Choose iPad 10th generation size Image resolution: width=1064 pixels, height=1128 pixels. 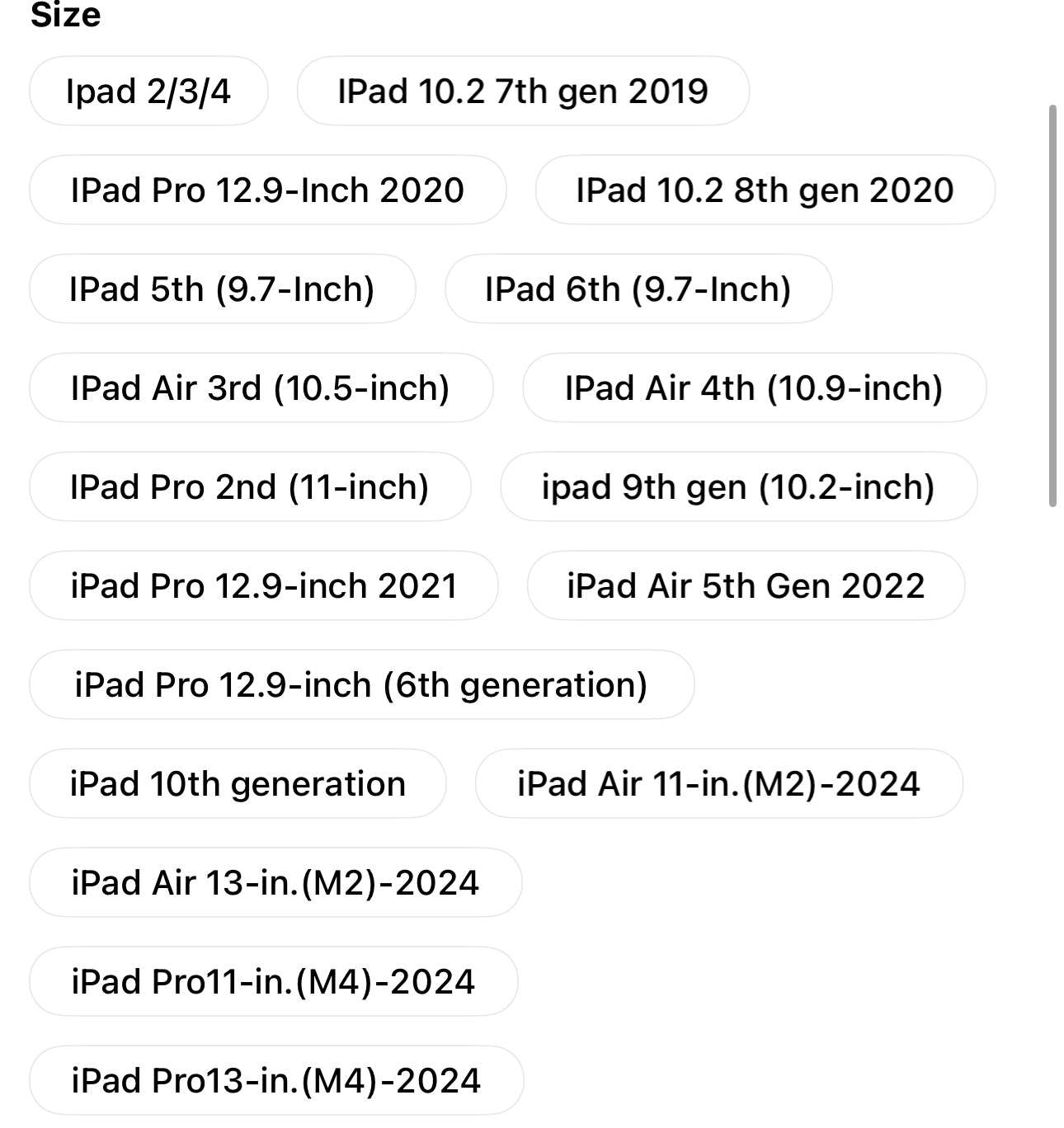point(238,783)
